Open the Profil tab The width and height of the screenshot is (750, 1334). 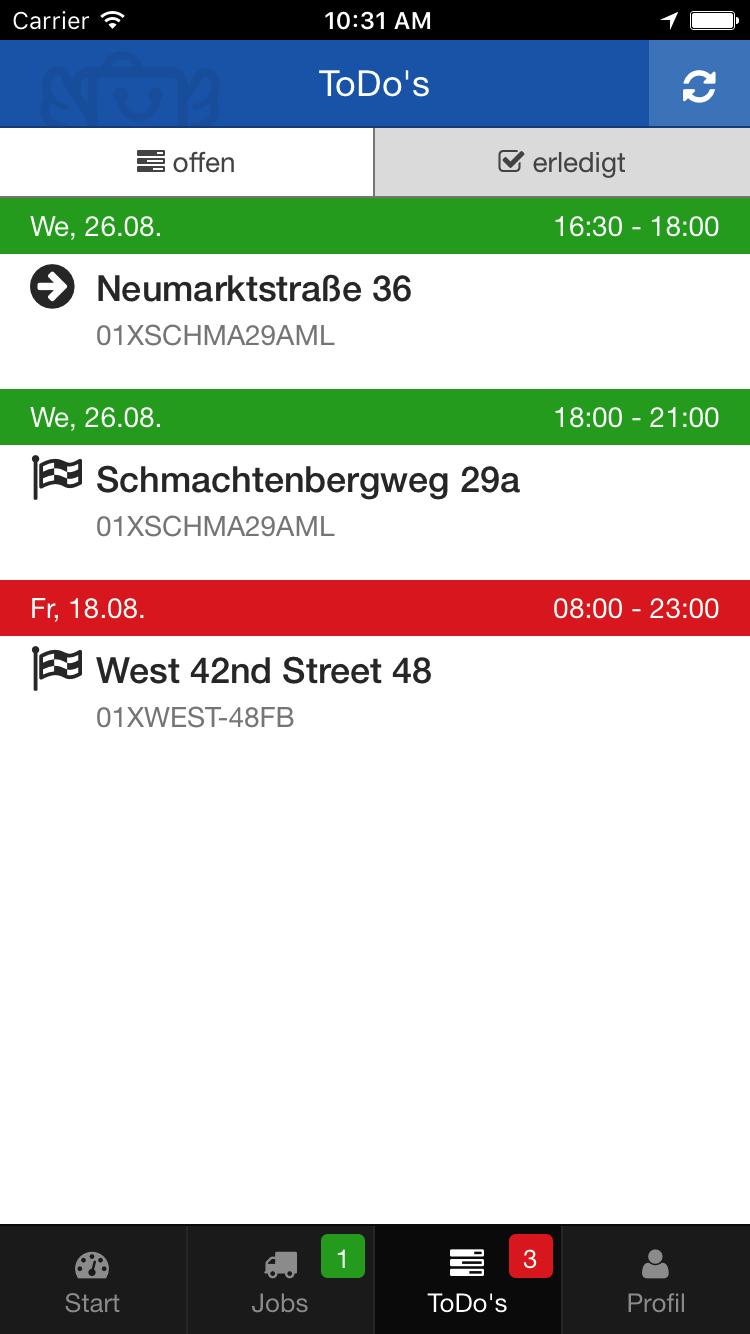click(x=656, y=1280)
